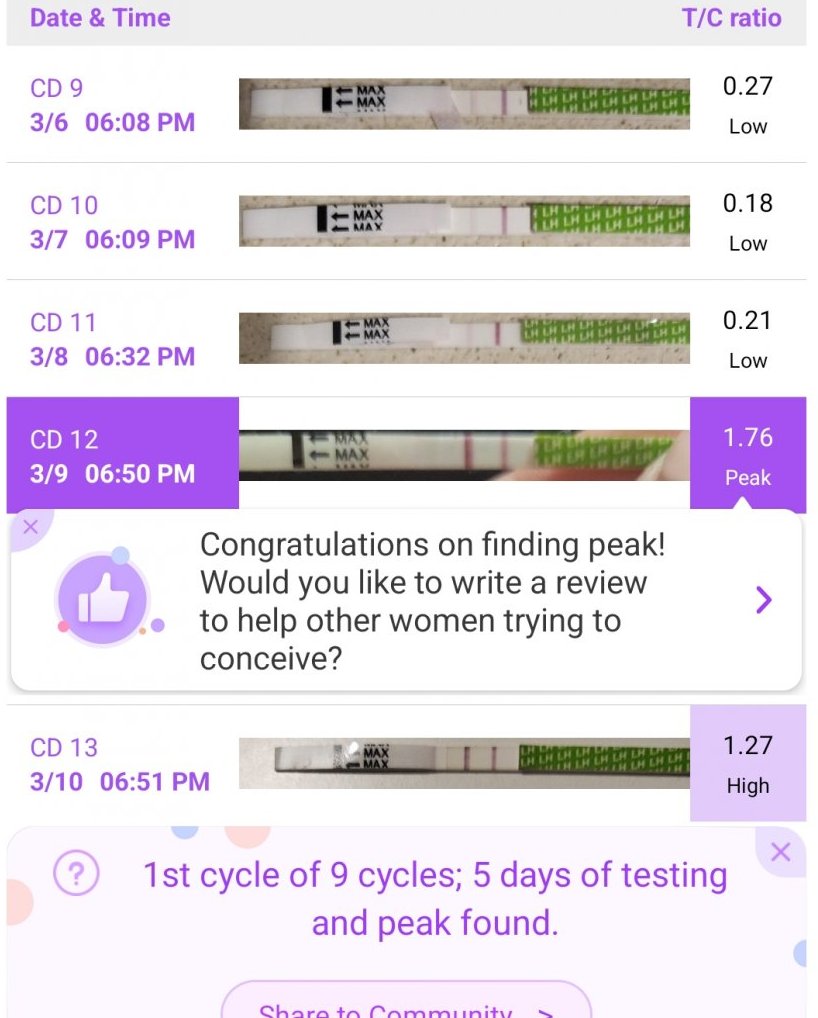Dismiss the congratulations review prompt

click(30, 527)
